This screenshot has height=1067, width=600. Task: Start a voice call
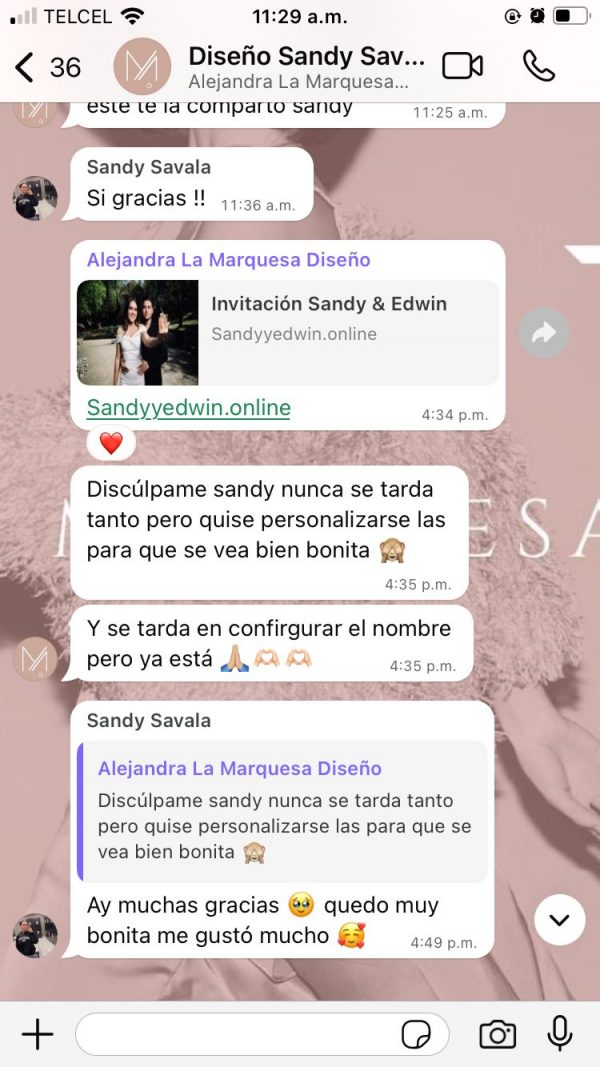[x=538, y=66]
